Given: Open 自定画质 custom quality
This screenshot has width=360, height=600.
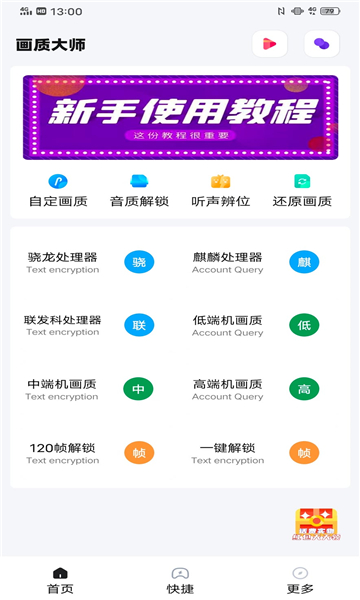Looking at the screenshot, I should pos(58,191).
